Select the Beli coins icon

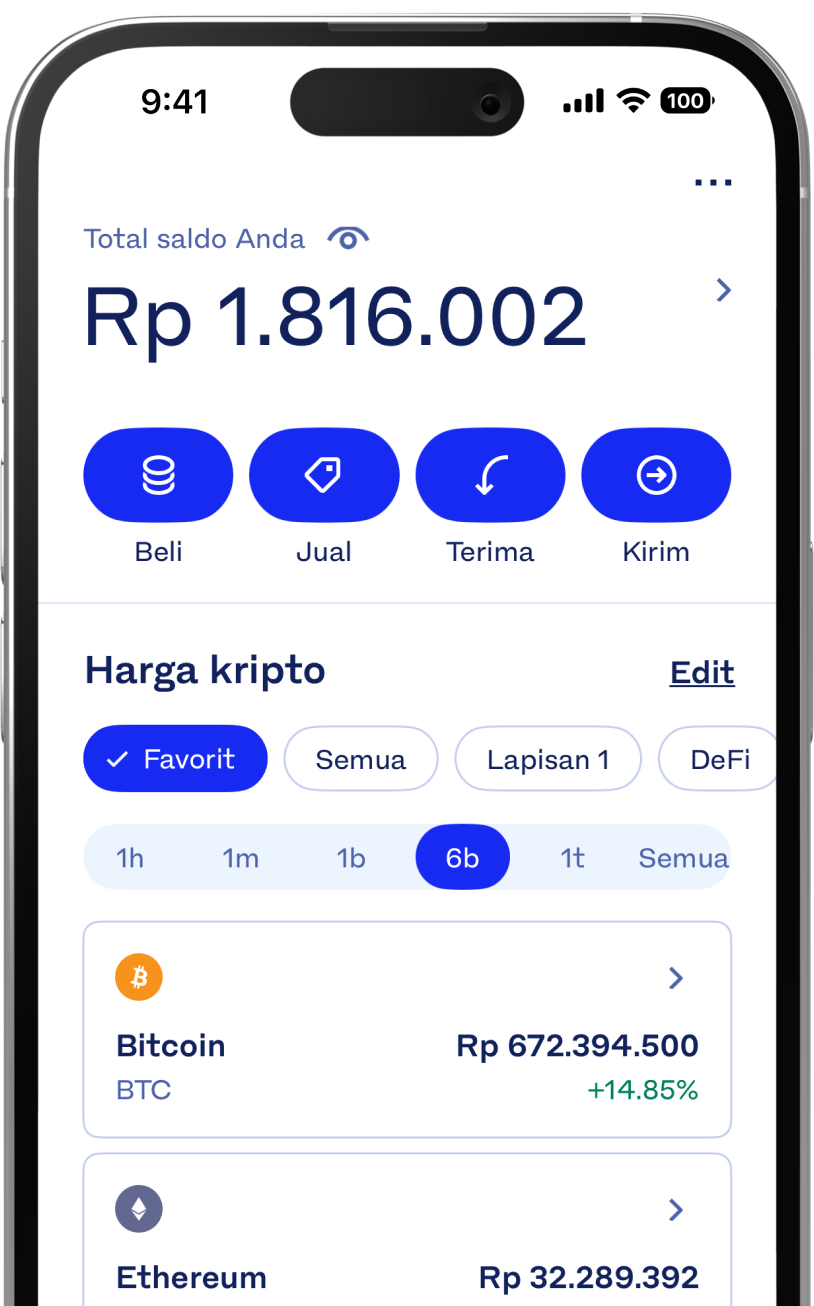coord(158,475)
